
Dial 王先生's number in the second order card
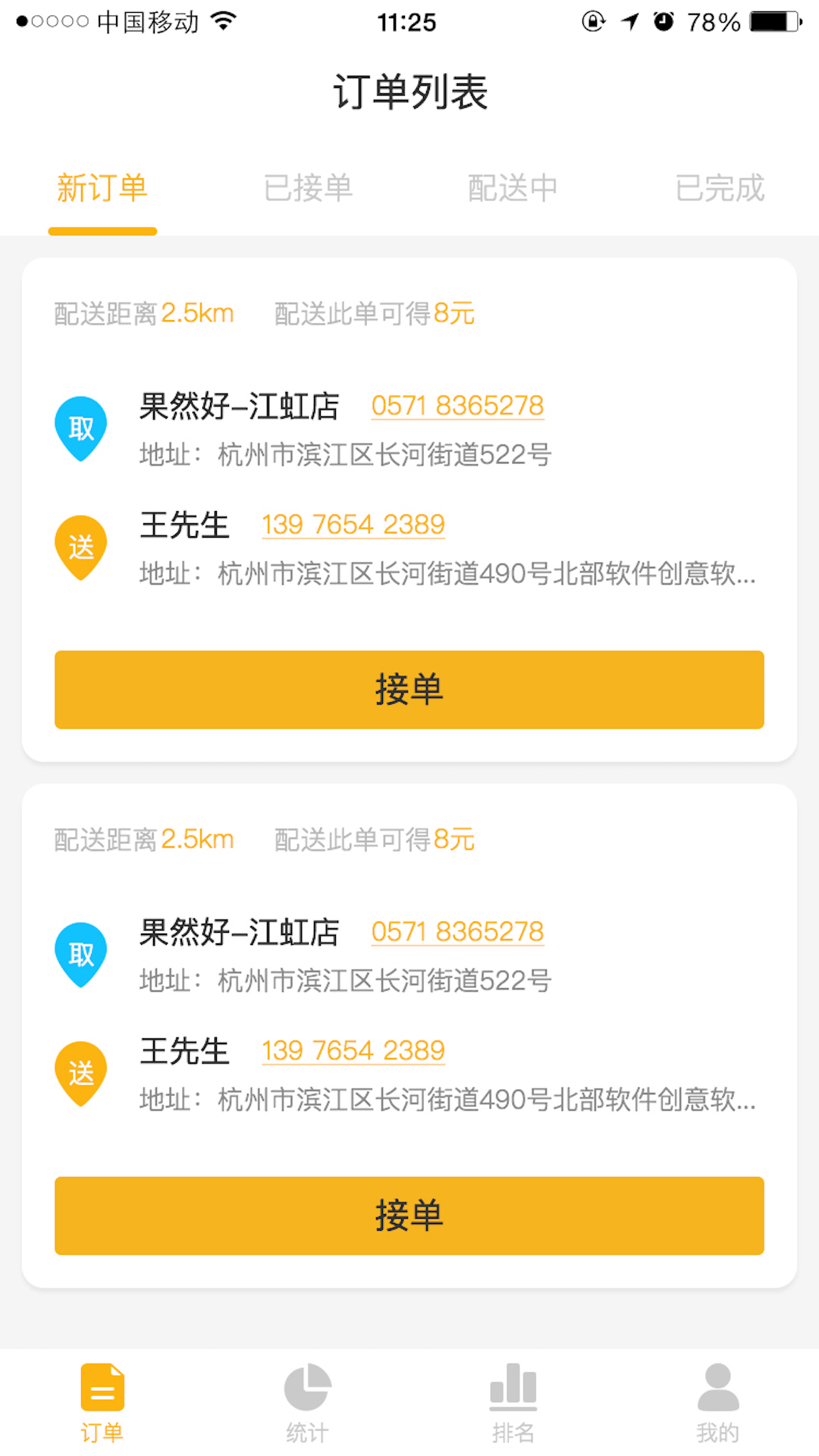[353, 1051]
